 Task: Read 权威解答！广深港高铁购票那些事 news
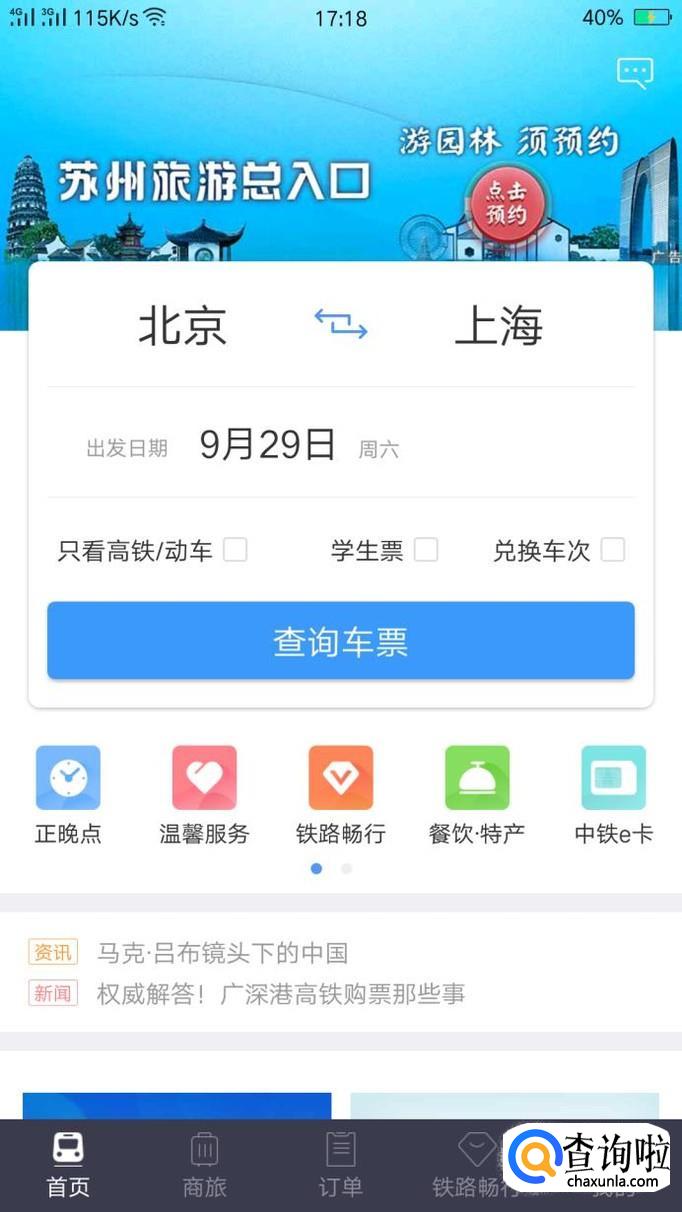tap(280, 993)
